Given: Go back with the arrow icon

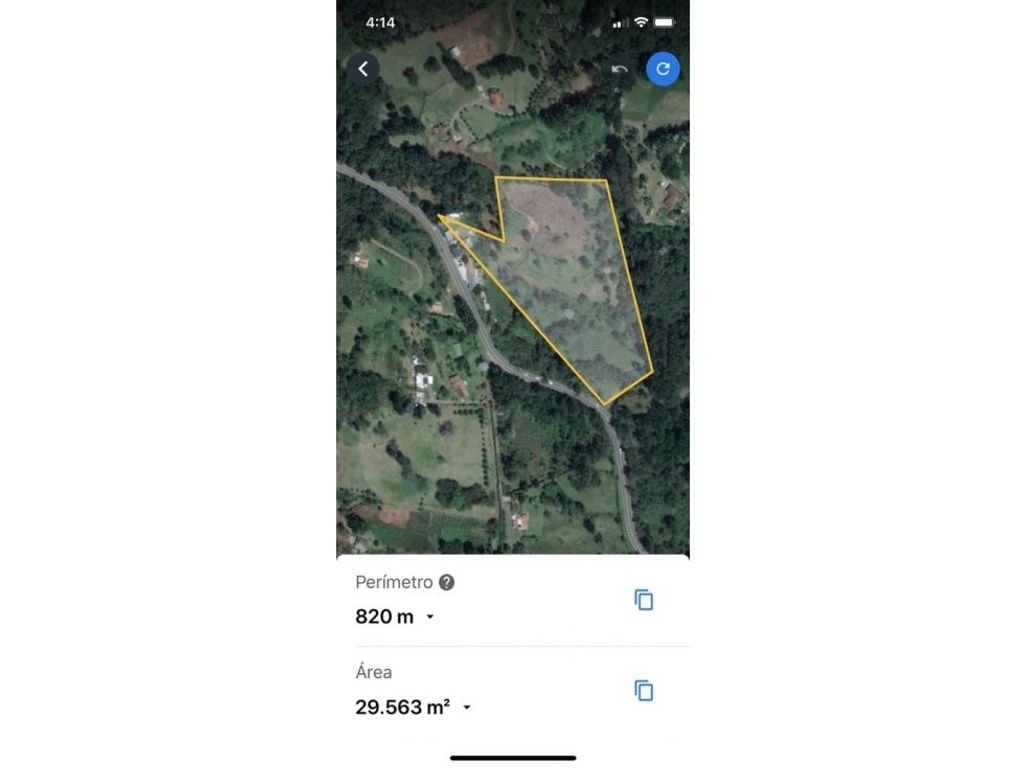Looking at the screenshot, I should (363, 69).
